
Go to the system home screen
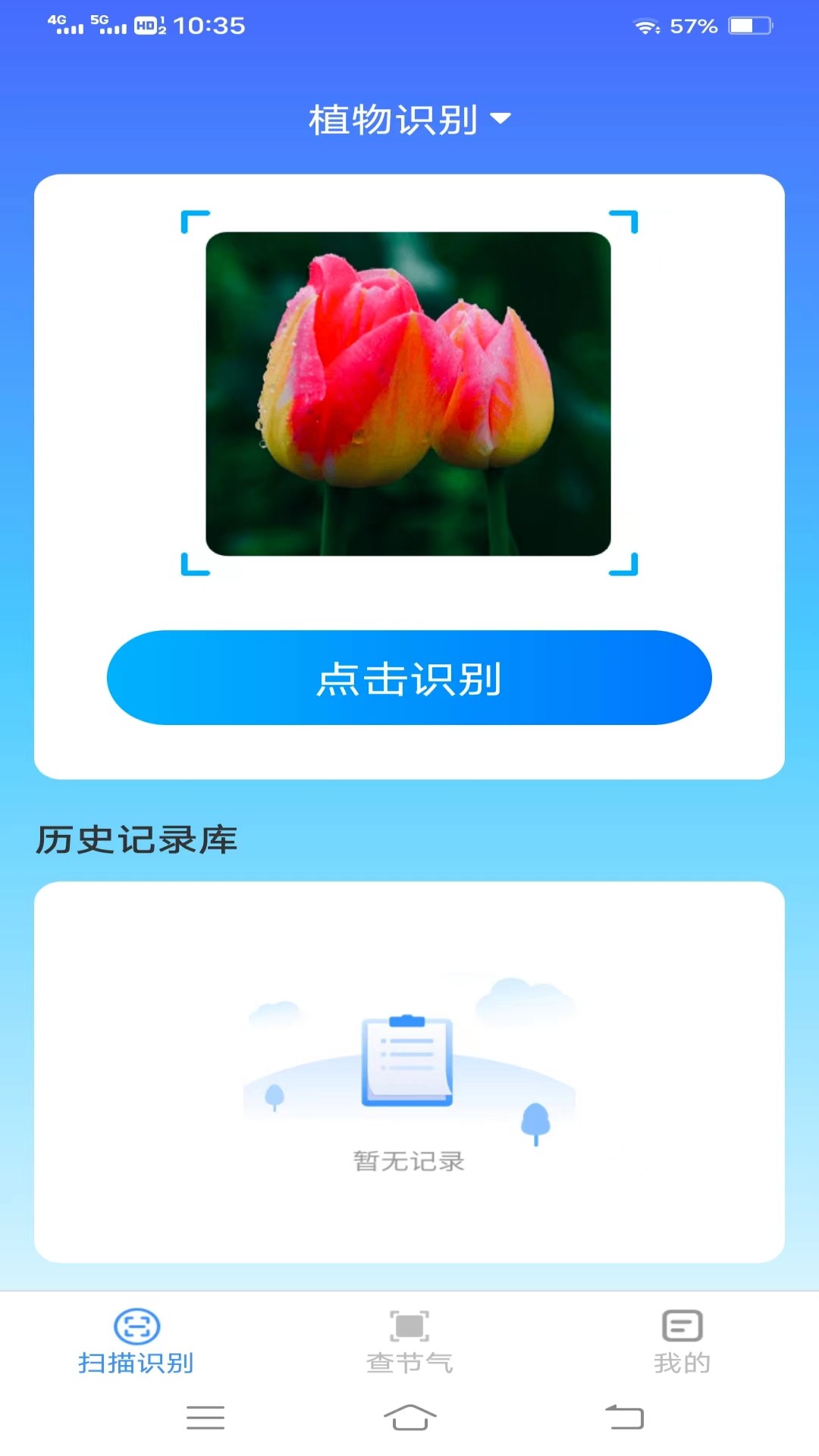[409, 1417]
